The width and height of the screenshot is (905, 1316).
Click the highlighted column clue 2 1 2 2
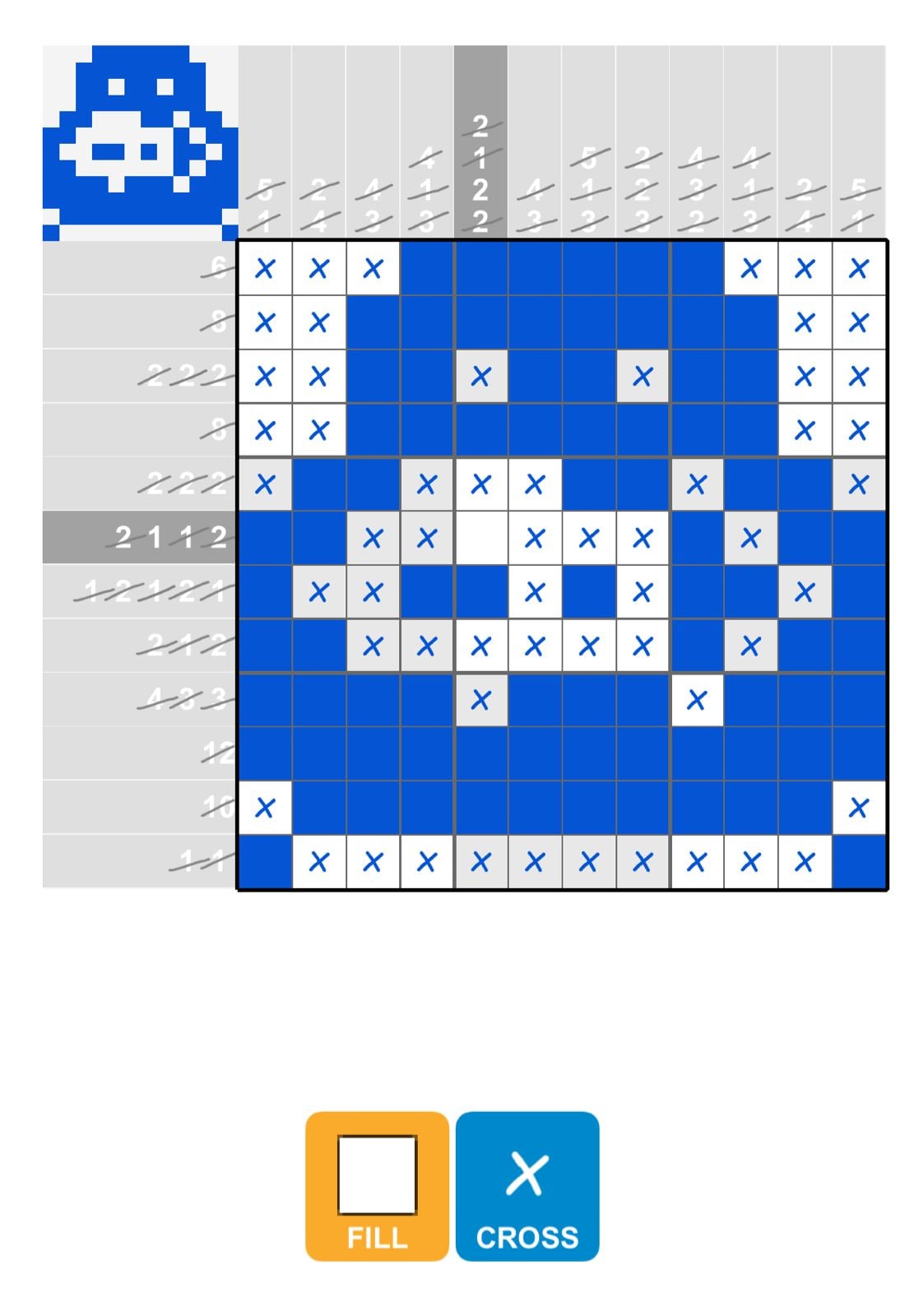coord(481,173)
